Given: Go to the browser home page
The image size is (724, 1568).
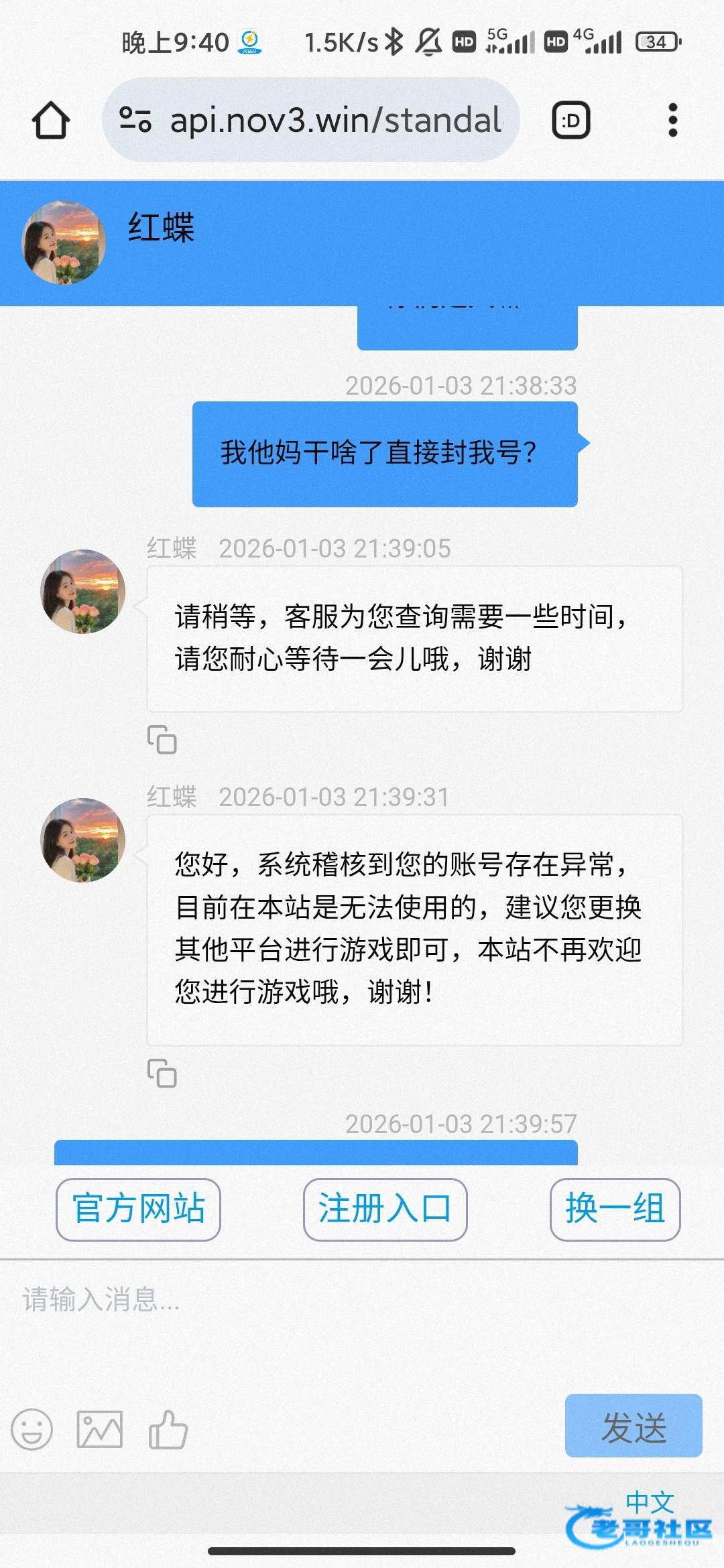Looking at the screenshot, I should pyautogui.click(x=51, y=121).
